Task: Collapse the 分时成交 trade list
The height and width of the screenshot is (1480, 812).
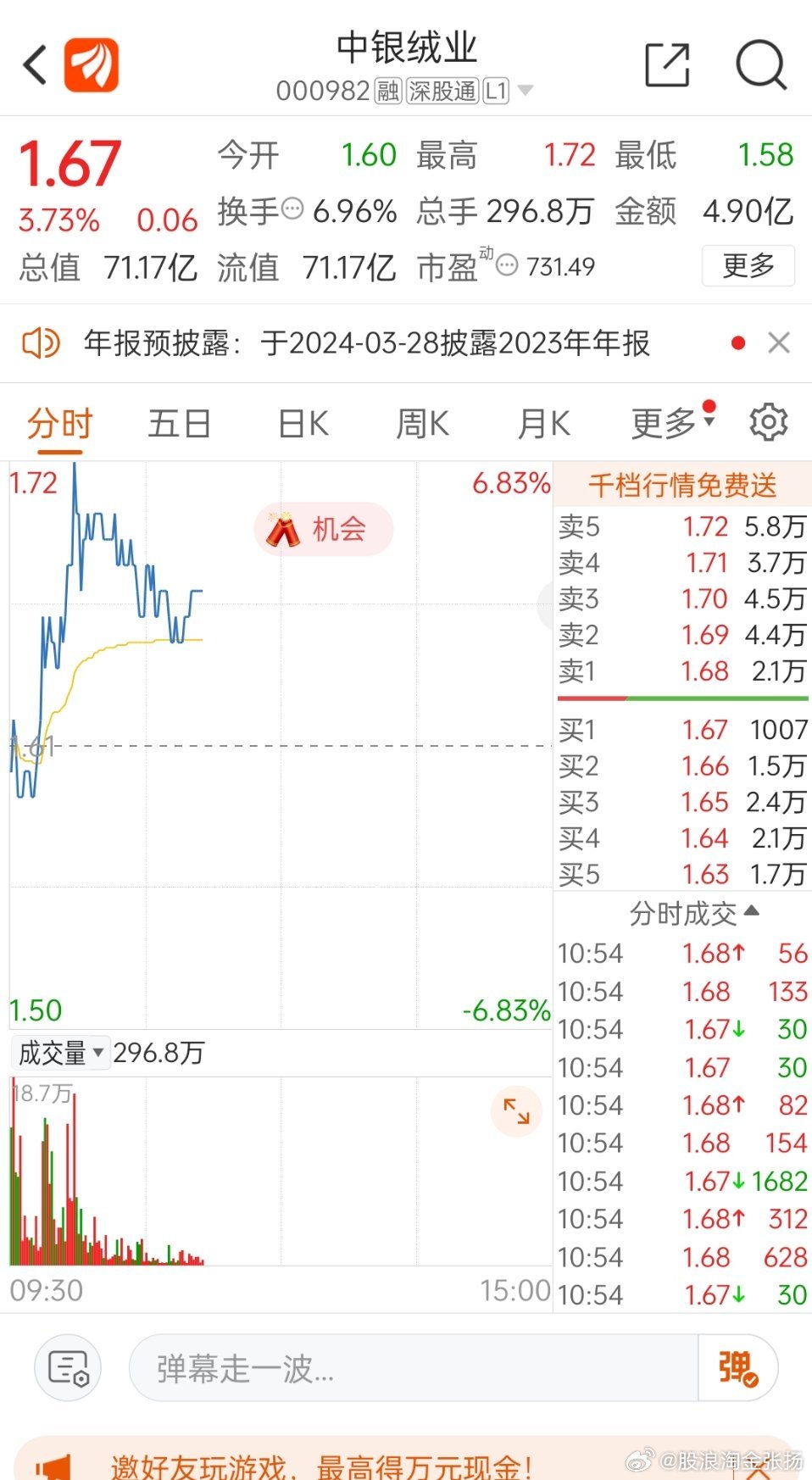Action: tap(693, 914)
